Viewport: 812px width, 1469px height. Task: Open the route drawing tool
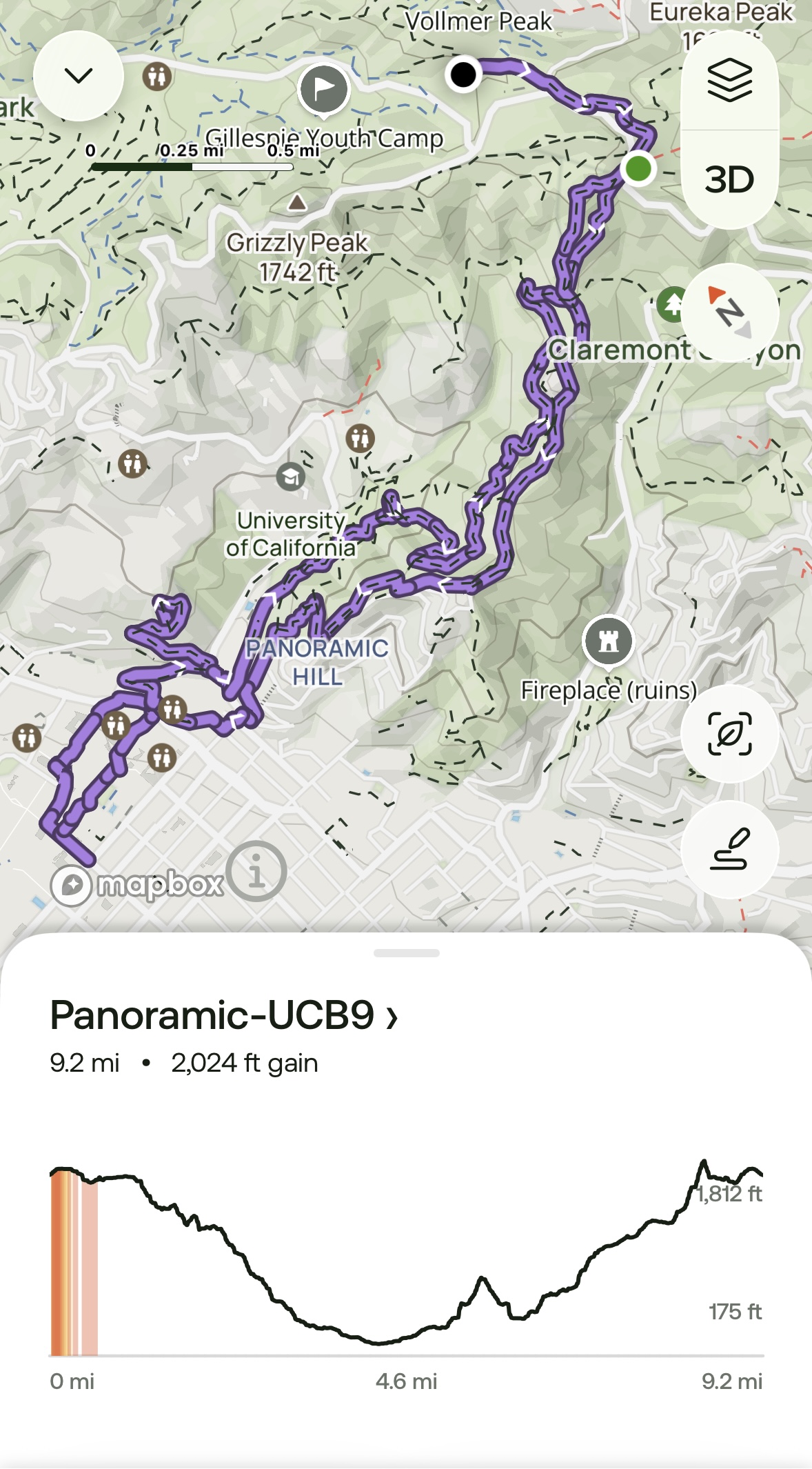(x=729, y=850)
